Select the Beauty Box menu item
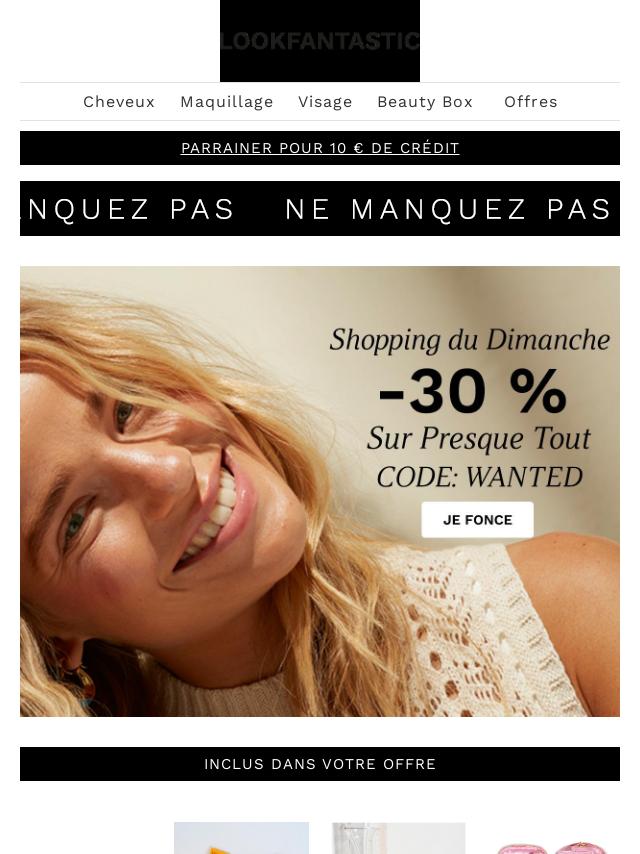 click(x=425, y=102)
